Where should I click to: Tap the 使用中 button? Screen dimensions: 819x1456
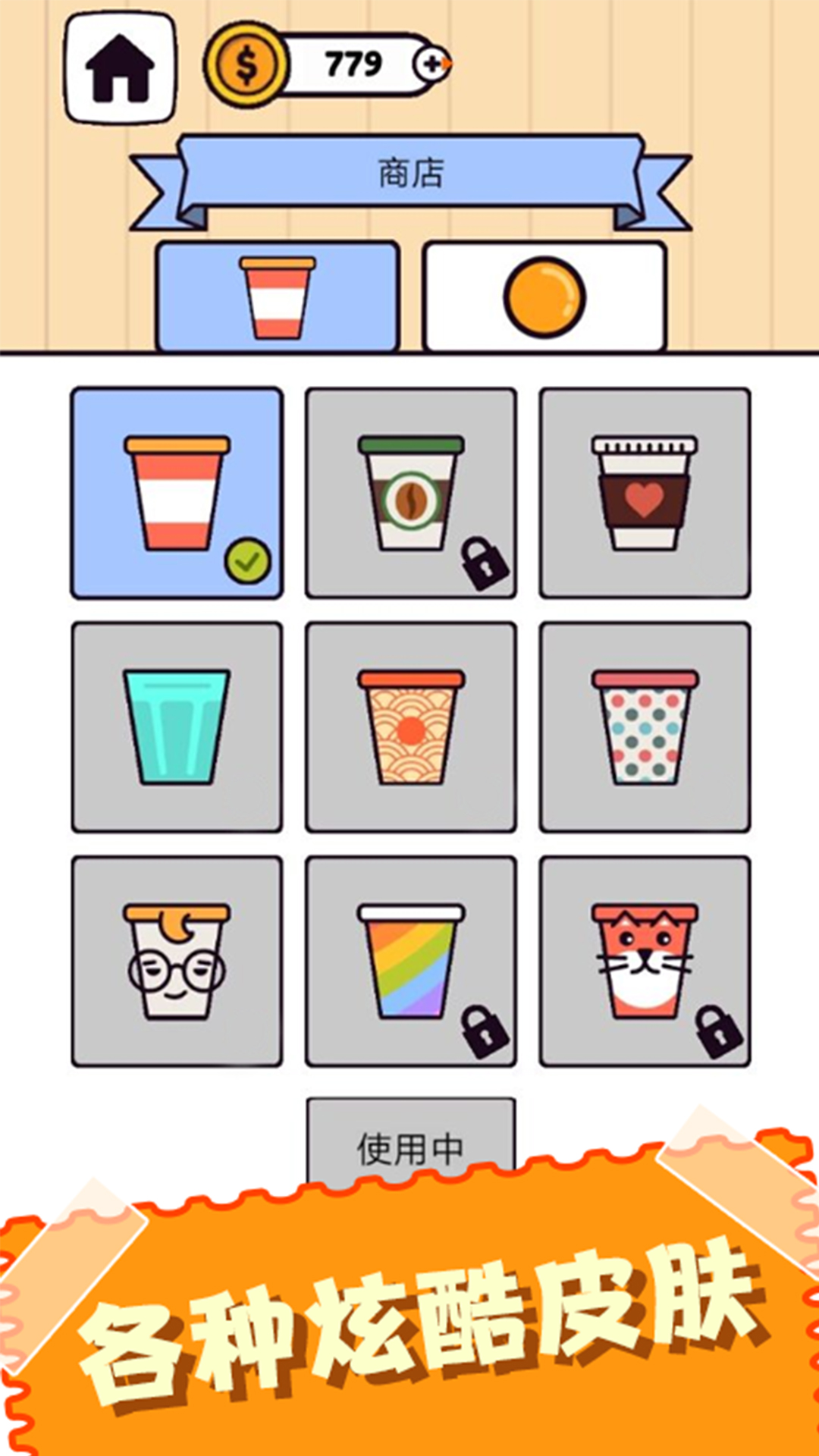411,1145
